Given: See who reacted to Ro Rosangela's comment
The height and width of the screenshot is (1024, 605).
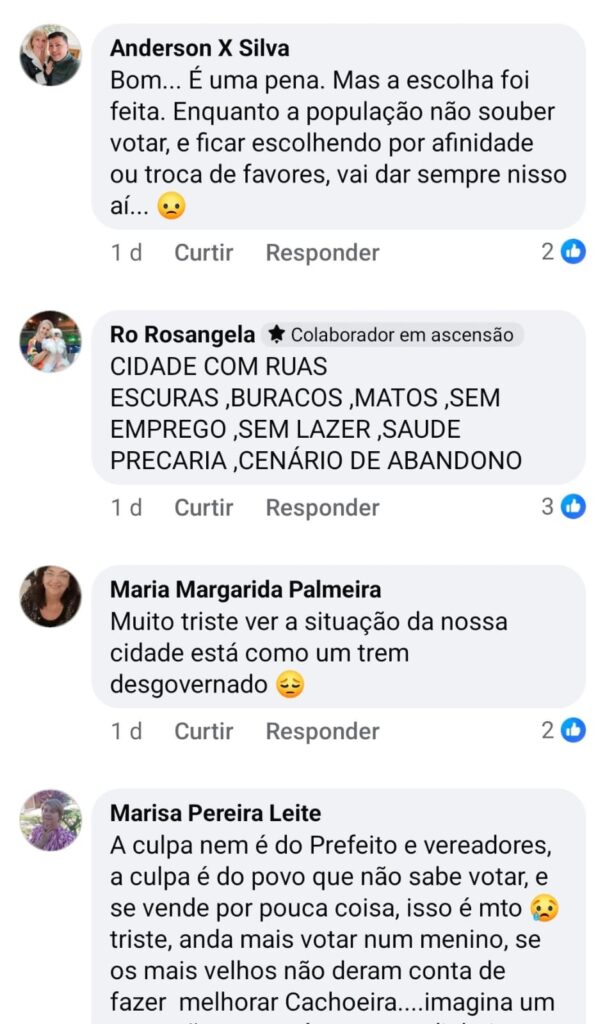Looking at the screenshot, I should tap(563, 507).
